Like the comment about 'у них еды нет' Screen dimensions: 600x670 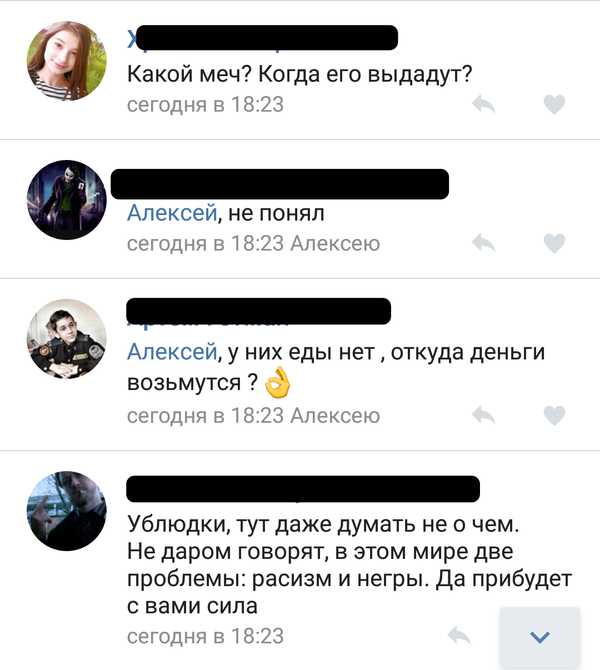click(553, 413)
